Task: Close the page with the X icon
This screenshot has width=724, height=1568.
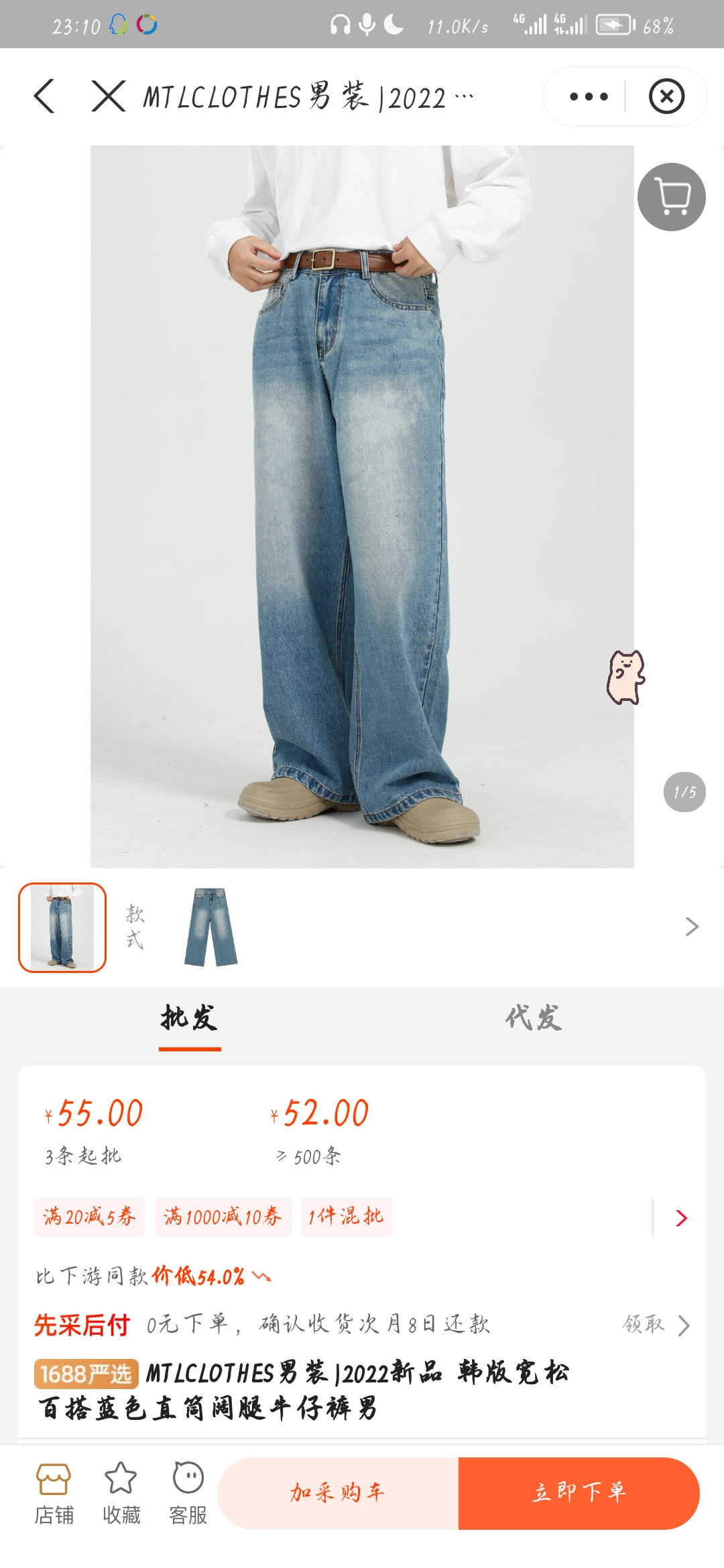Action: 109,96
